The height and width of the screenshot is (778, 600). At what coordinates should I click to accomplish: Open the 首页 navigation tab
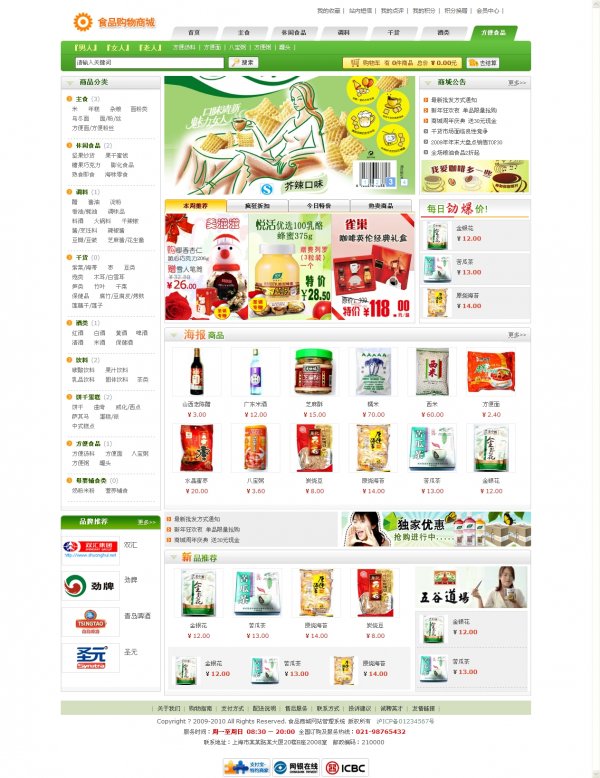click(193, 33)
